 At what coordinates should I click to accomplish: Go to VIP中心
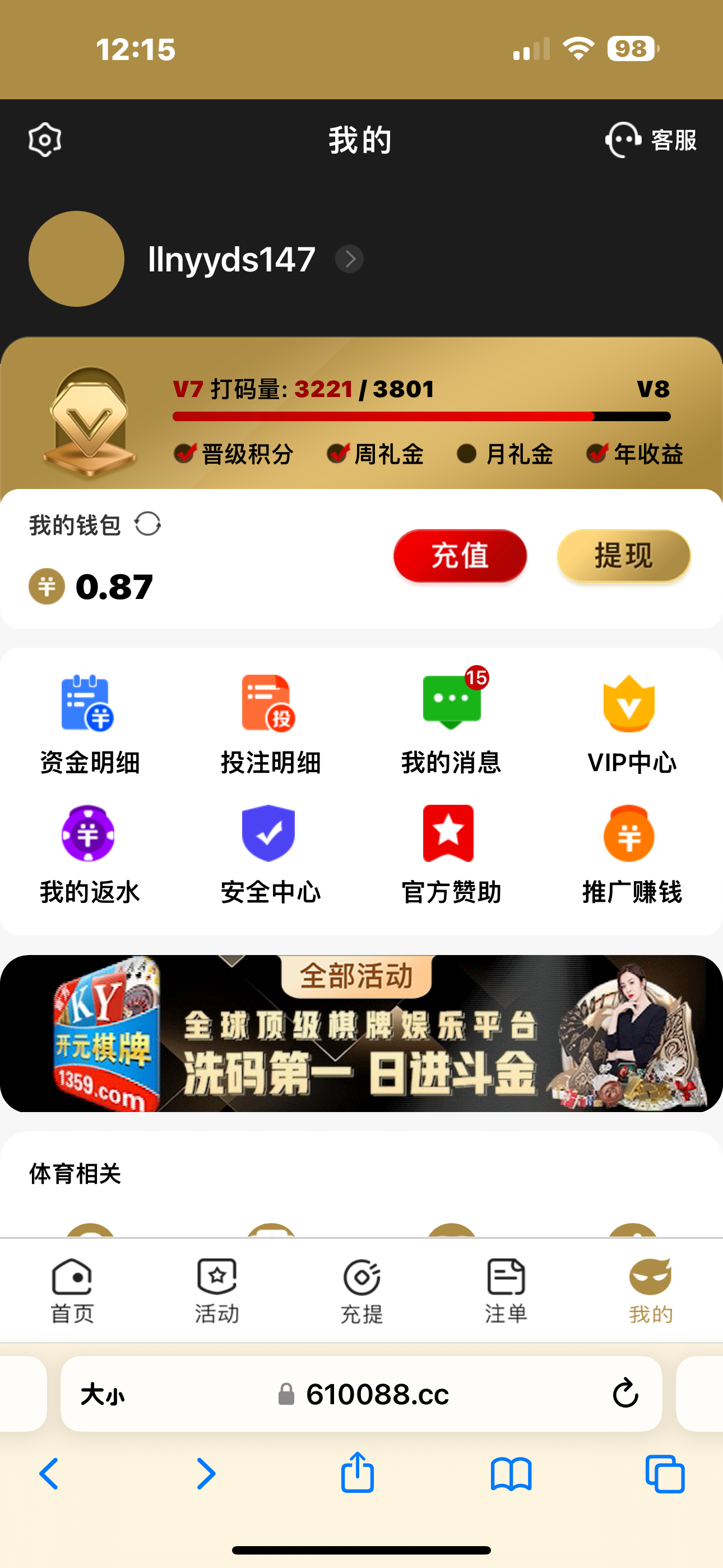tap(631, 725)
